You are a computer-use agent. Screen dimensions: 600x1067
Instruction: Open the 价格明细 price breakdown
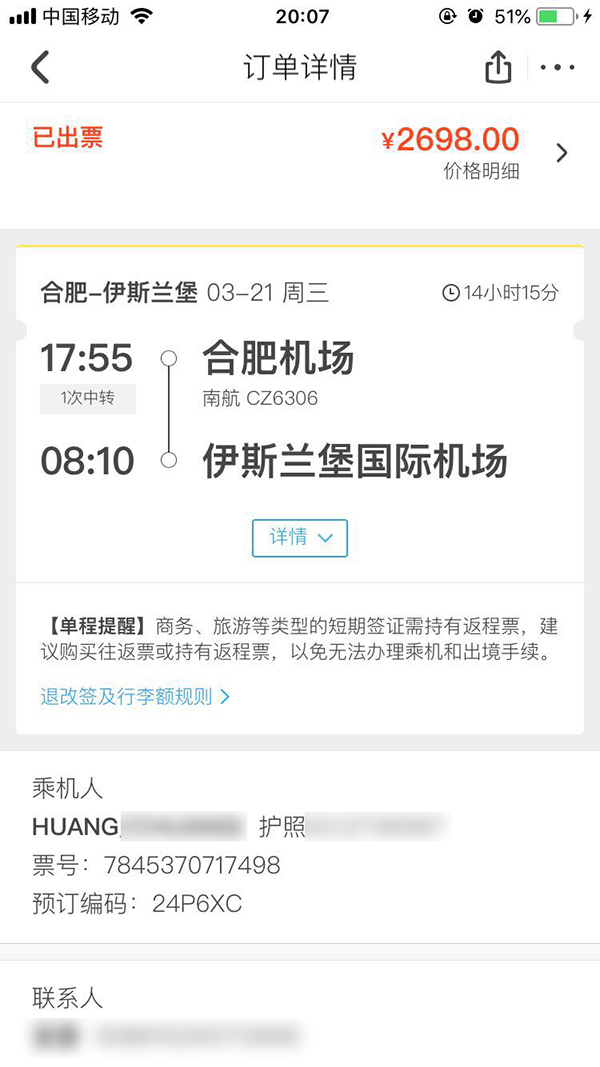pos(482,171)
